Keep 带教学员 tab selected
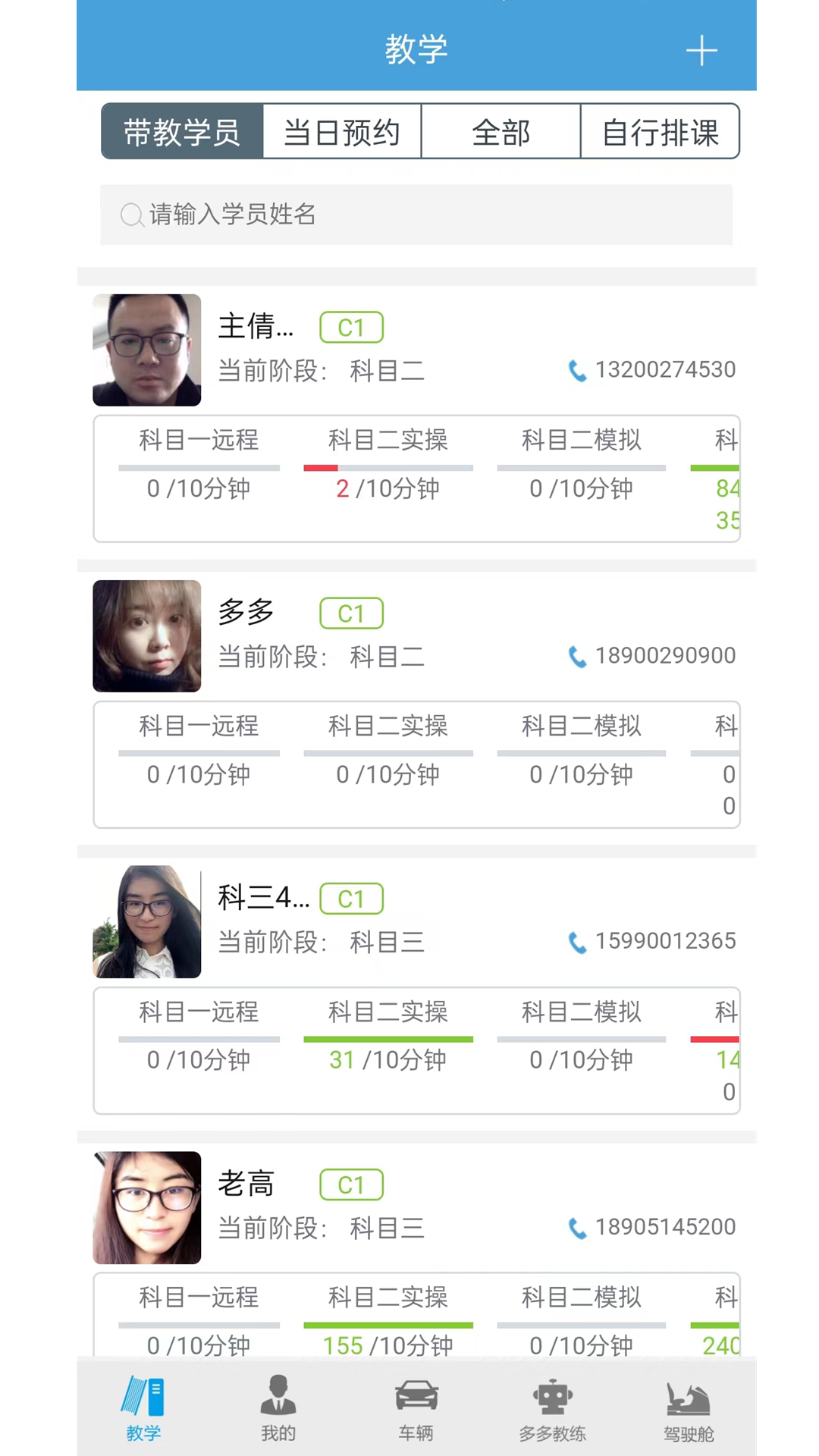This screenshot has width=819, height=1456. 182,132
